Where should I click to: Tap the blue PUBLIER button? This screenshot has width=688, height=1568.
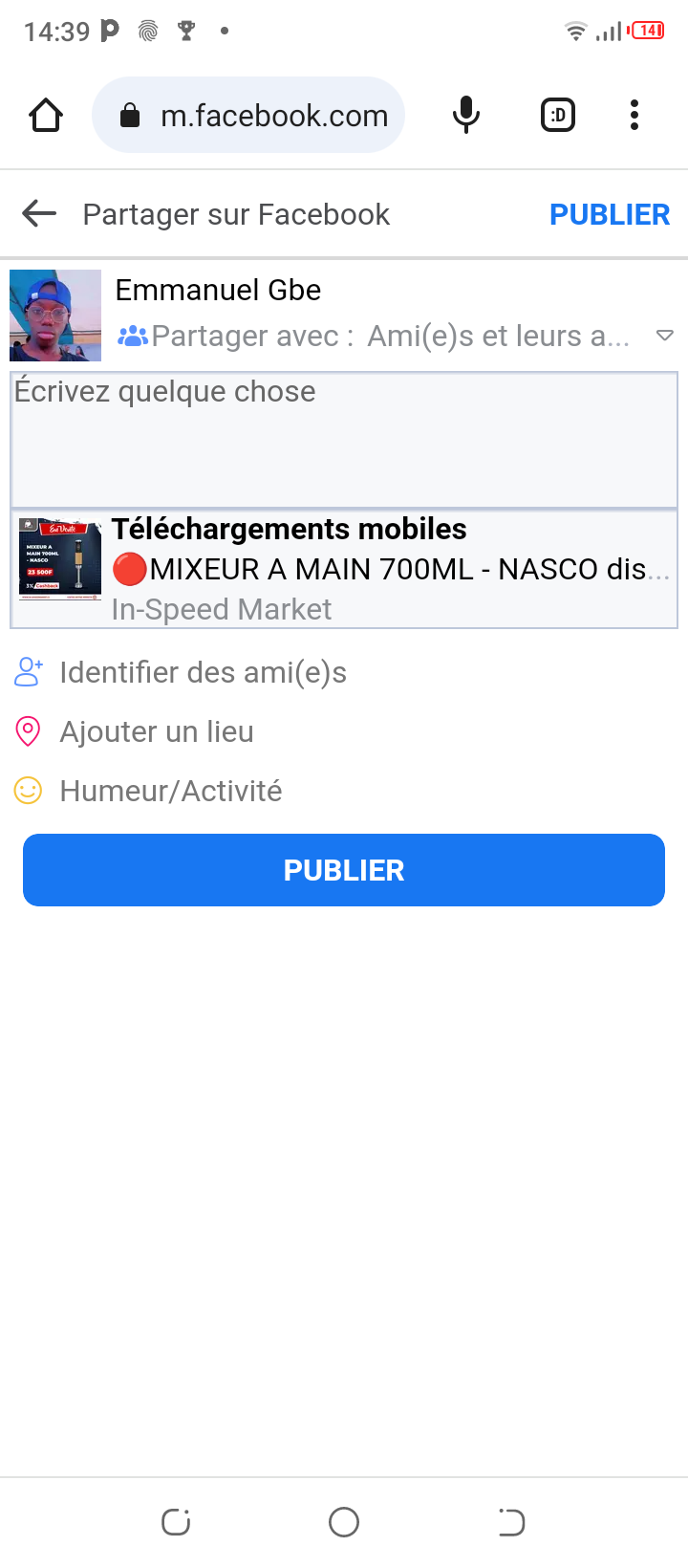coord(344,870)
